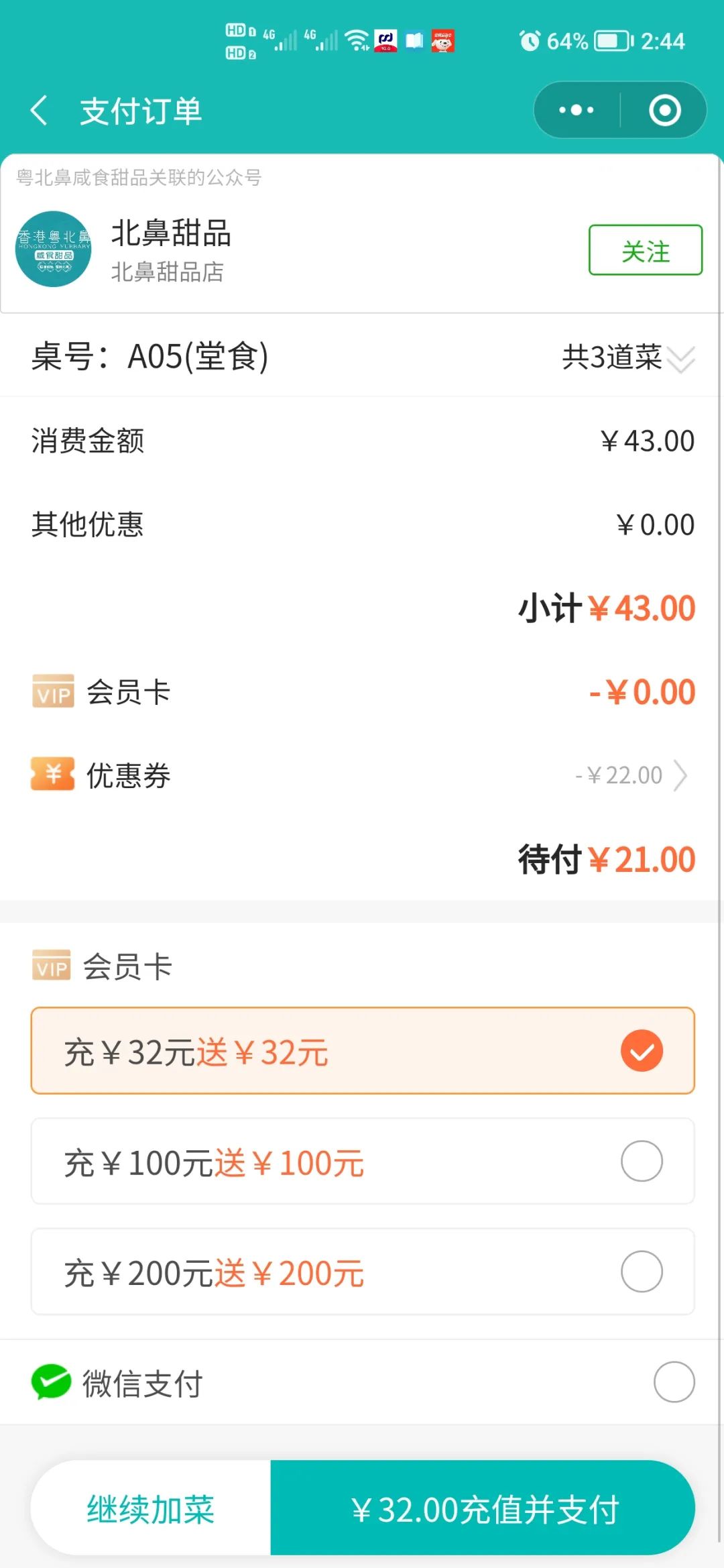This screenshot has width=724, height=1568.
Task: Click 继续加菜 to add more dishes
Action: pyautogui.click(x=149, y=1507)
